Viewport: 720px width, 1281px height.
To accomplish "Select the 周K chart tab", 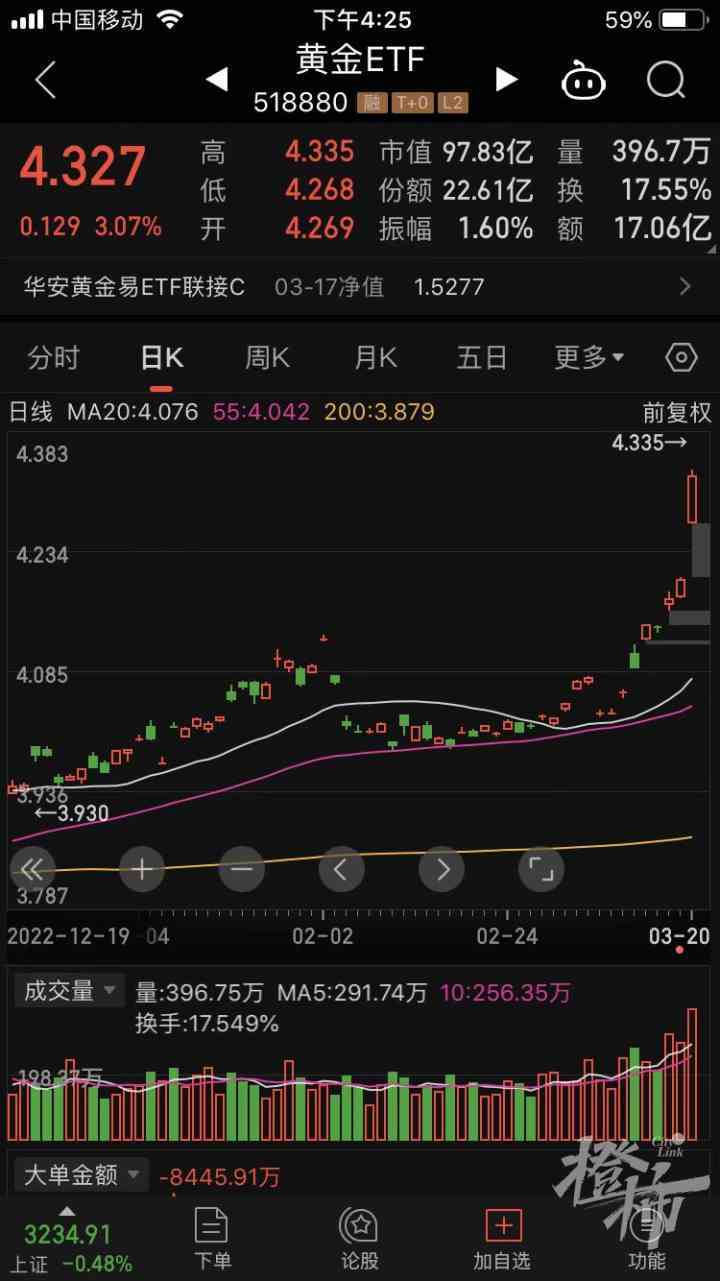I will 267,358.
